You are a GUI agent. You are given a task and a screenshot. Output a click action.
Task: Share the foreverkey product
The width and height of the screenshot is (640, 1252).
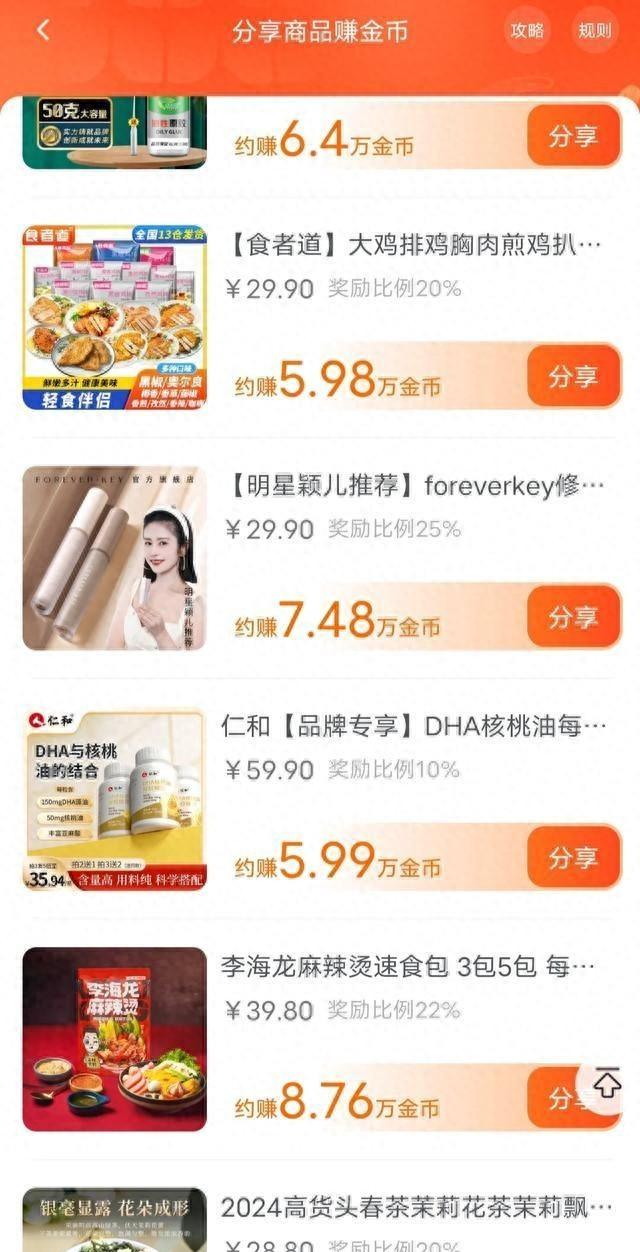pyautogui.click(x=573, y=617)
